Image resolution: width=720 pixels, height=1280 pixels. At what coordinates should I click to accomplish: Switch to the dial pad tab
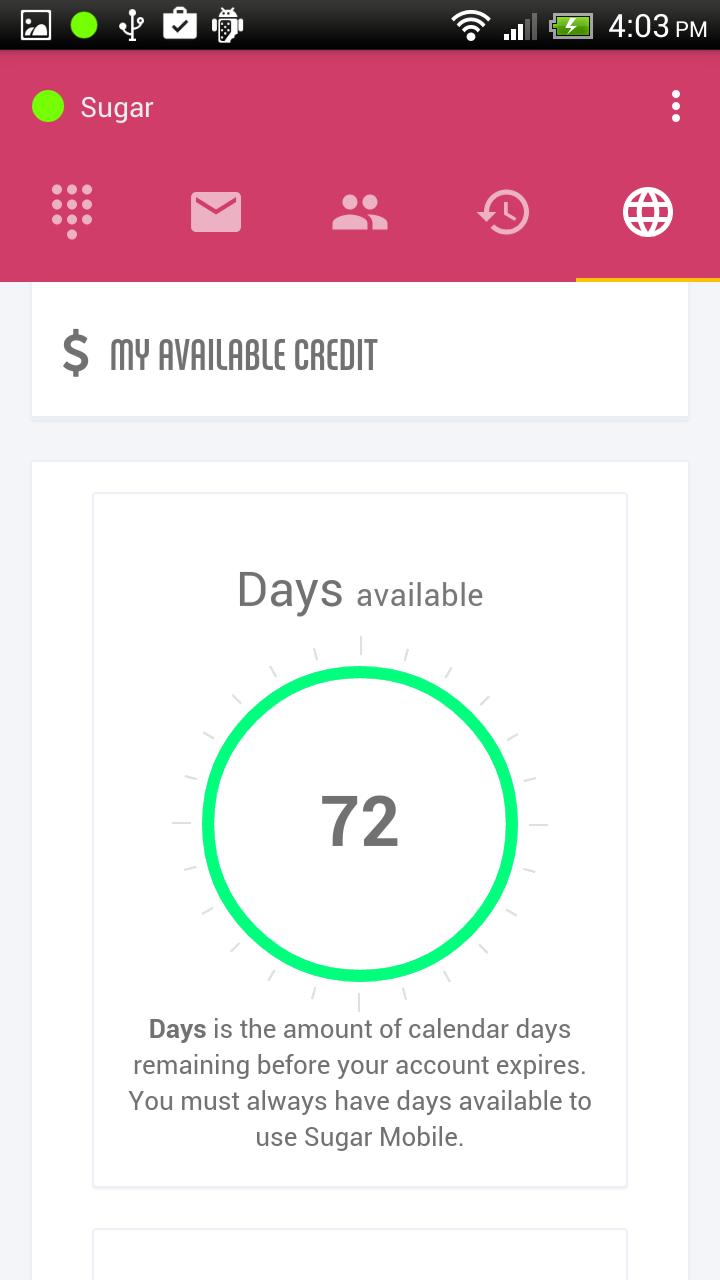72,212
